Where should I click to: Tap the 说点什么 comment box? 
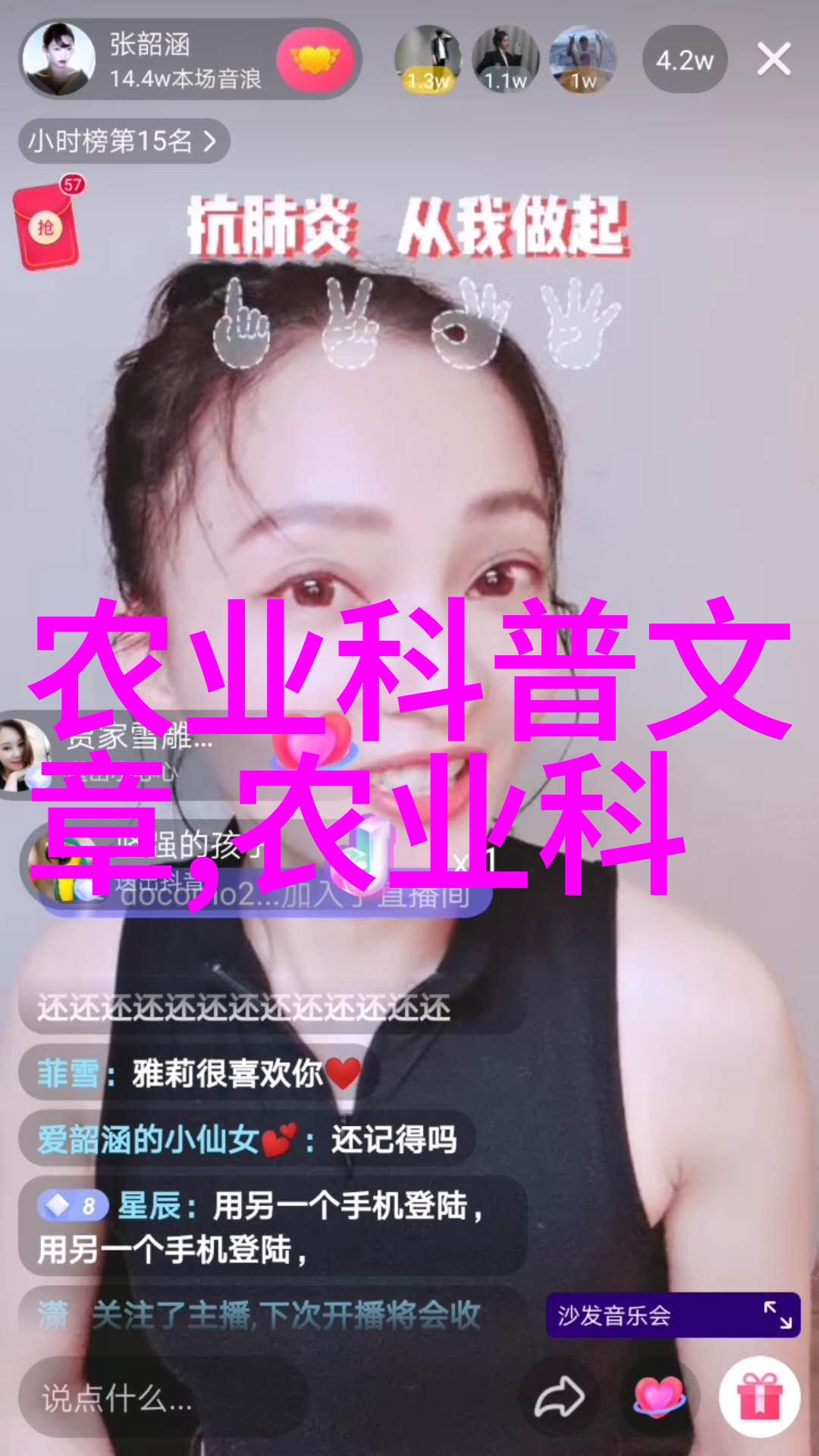coord(163,1398)
